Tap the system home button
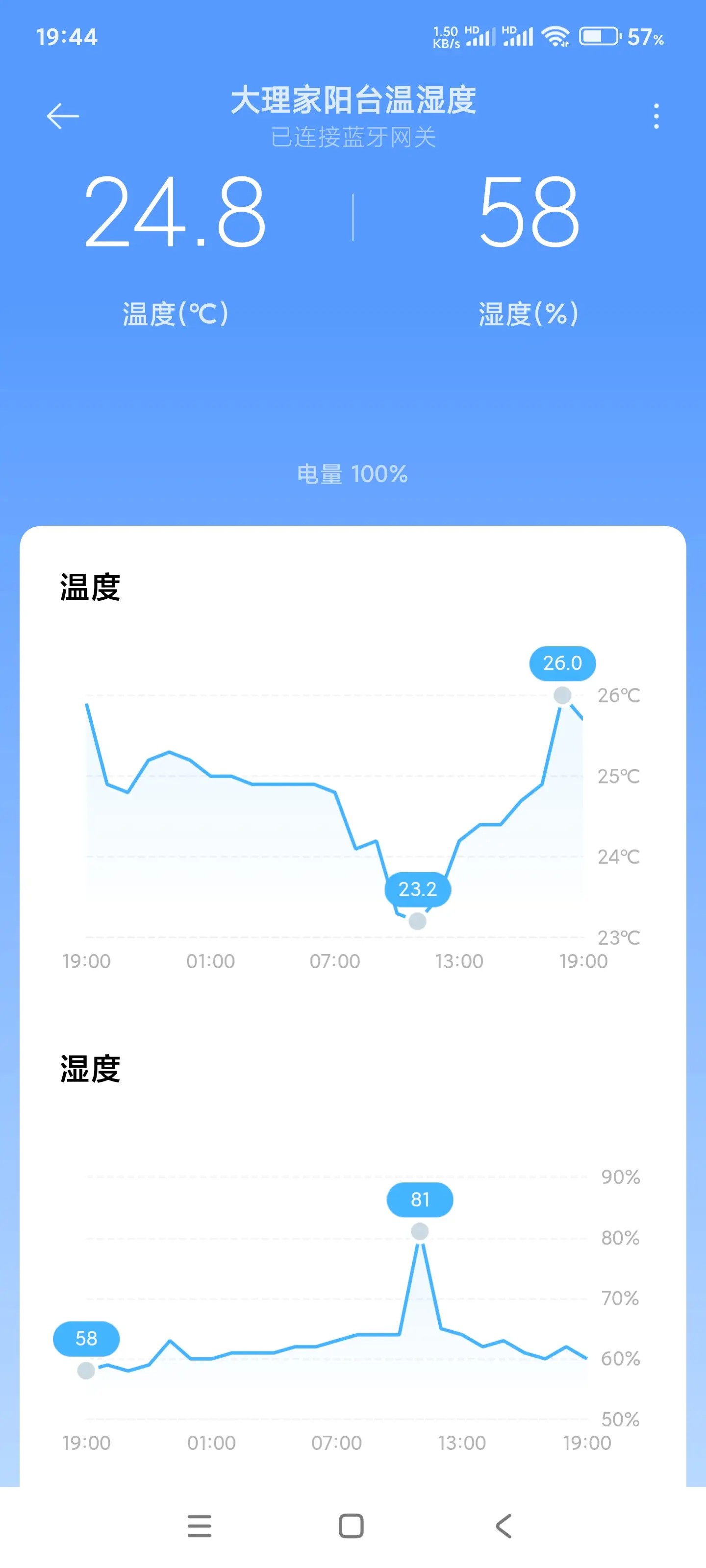Viewport: 706px width, 1568px height. pos(352,1525)
